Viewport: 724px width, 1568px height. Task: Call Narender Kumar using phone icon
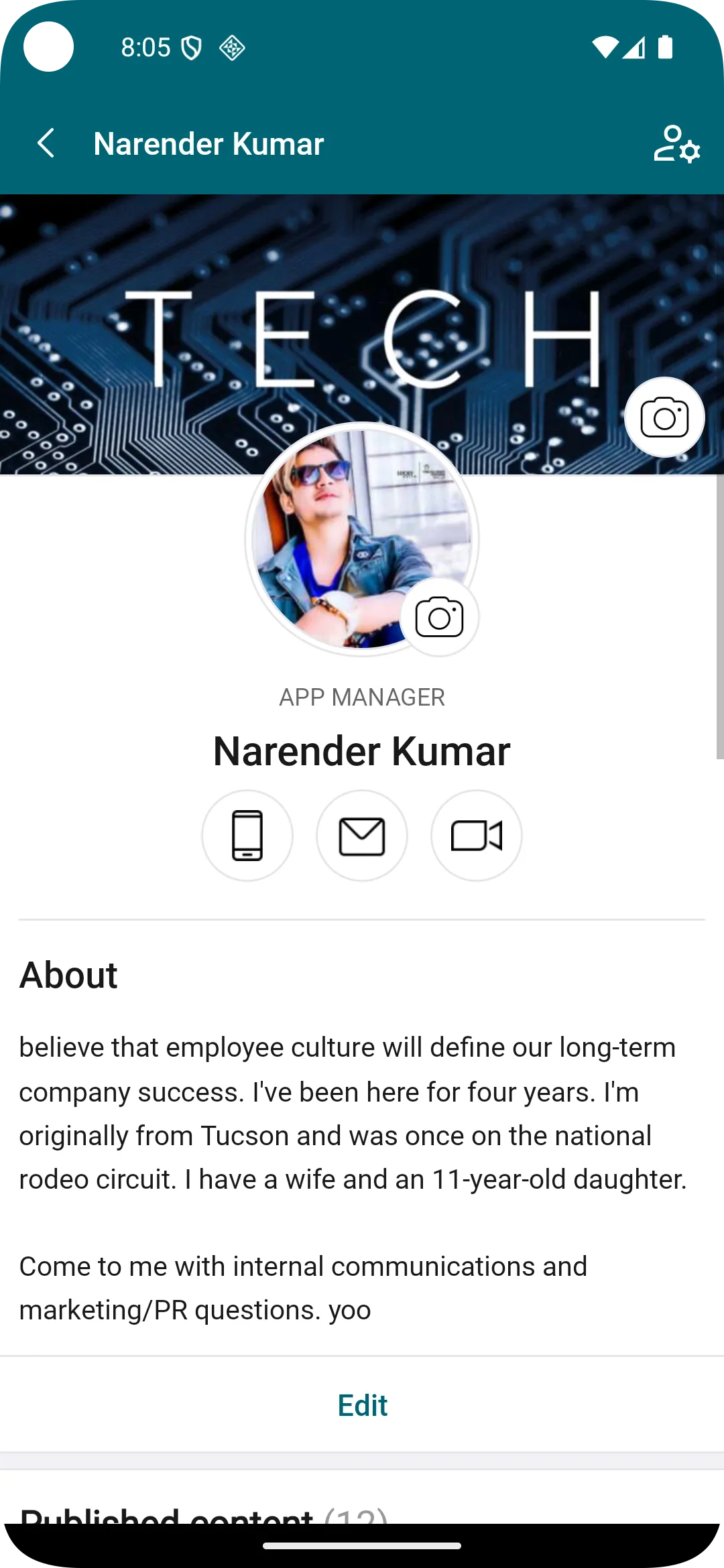(x=247, y=836)
